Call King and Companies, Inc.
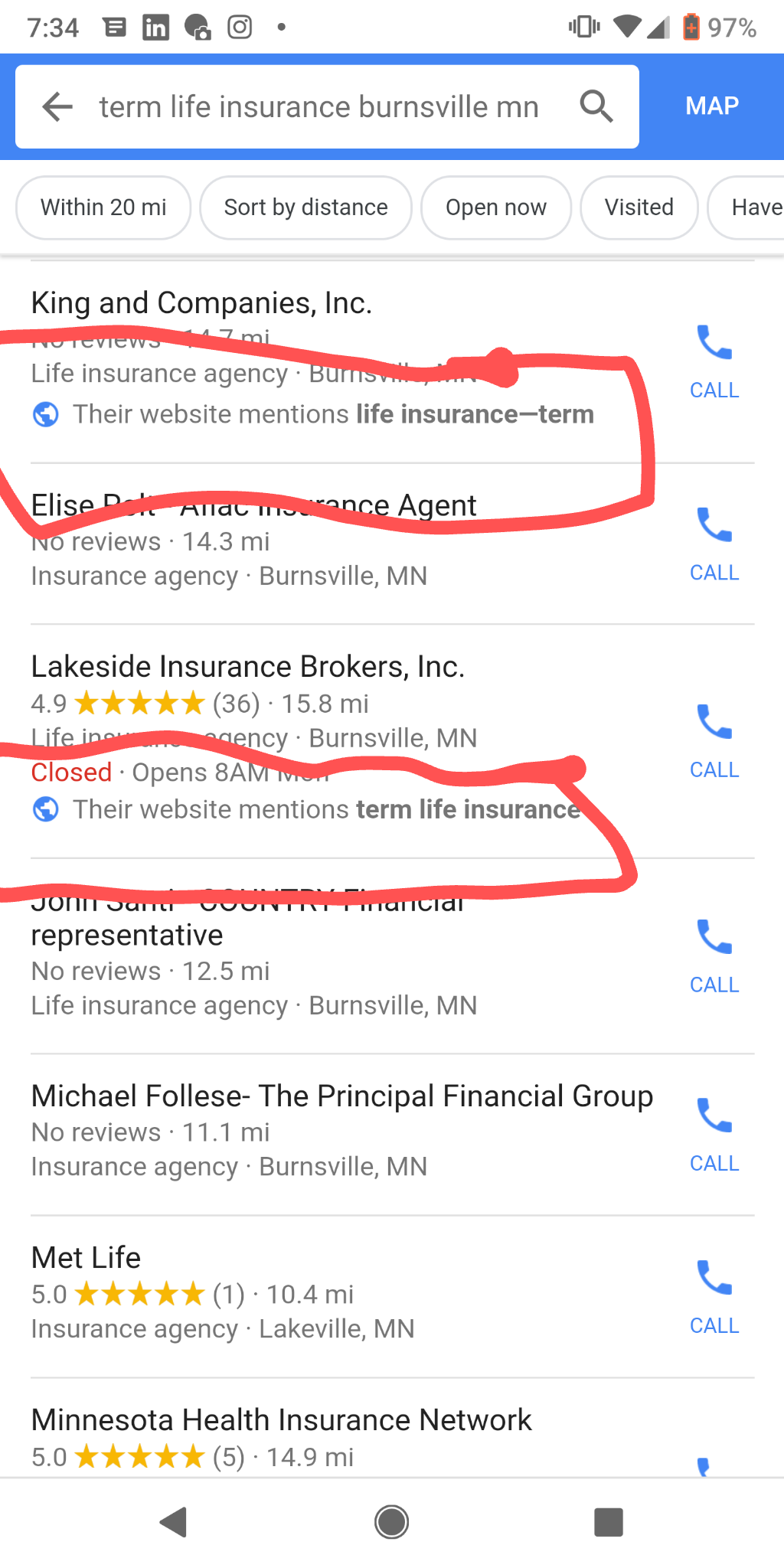 (714, 360)
